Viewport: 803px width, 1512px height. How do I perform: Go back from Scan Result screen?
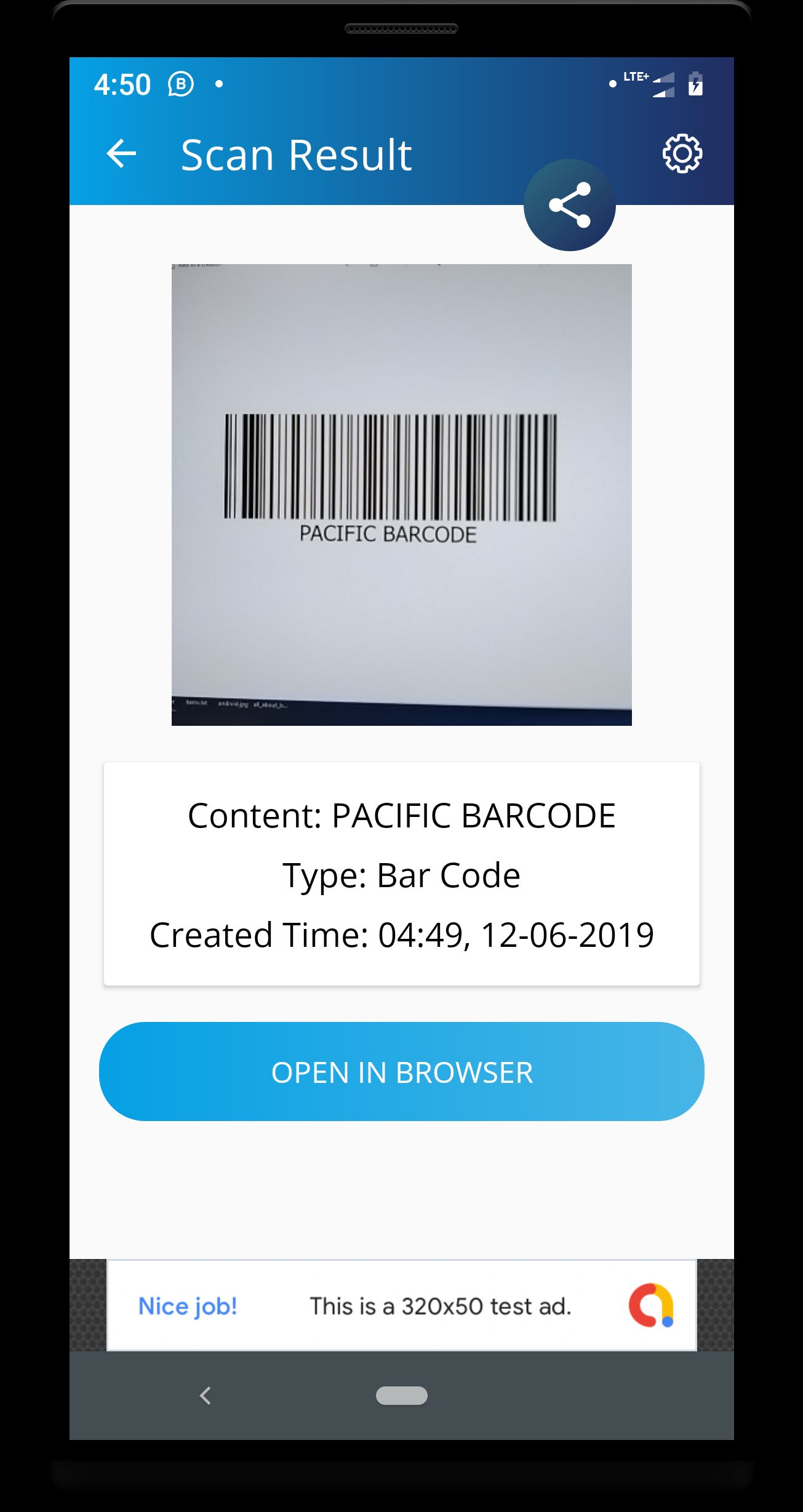coord(121,154)
